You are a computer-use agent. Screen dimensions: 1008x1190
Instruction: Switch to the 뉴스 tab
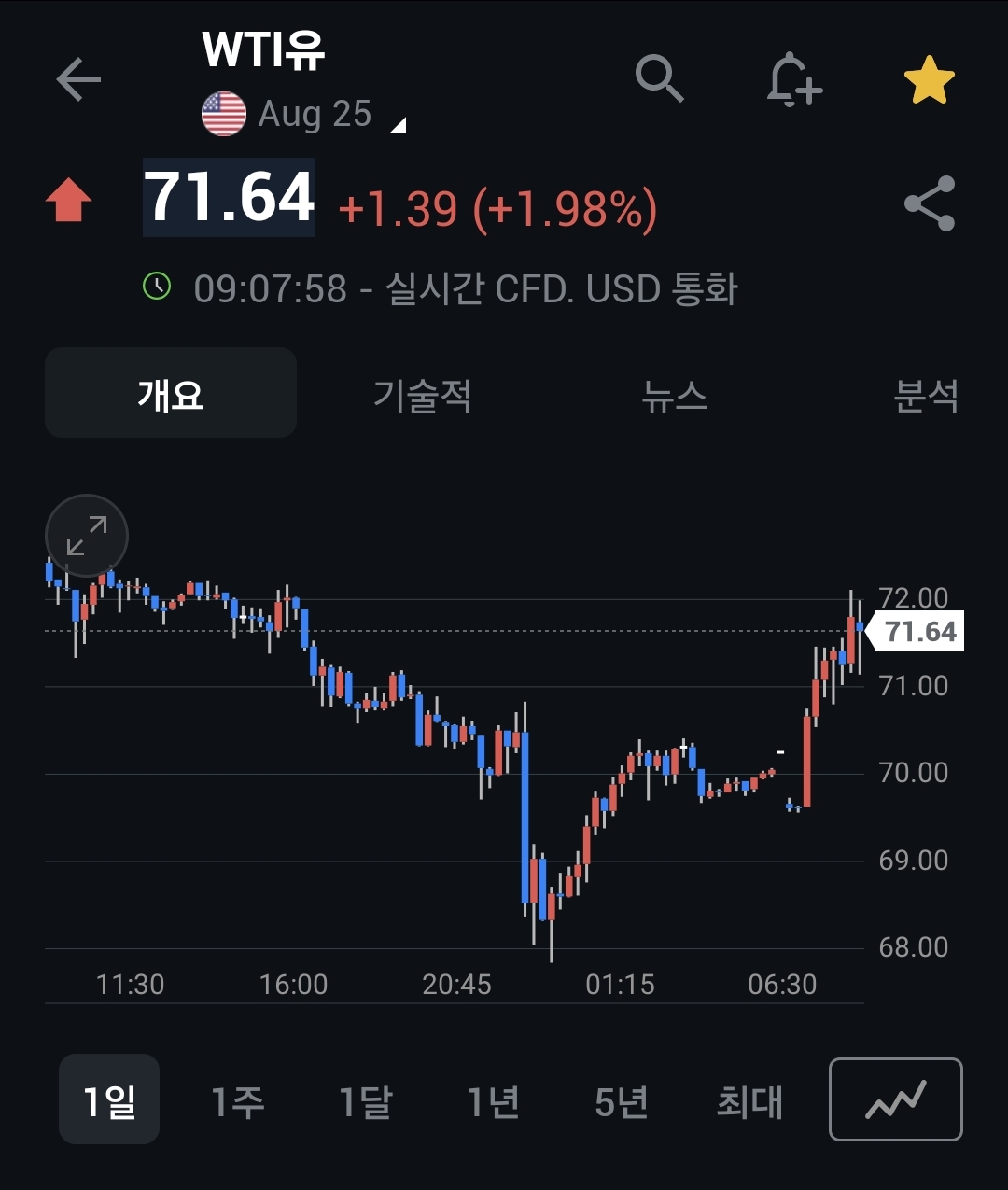point(674,394)
